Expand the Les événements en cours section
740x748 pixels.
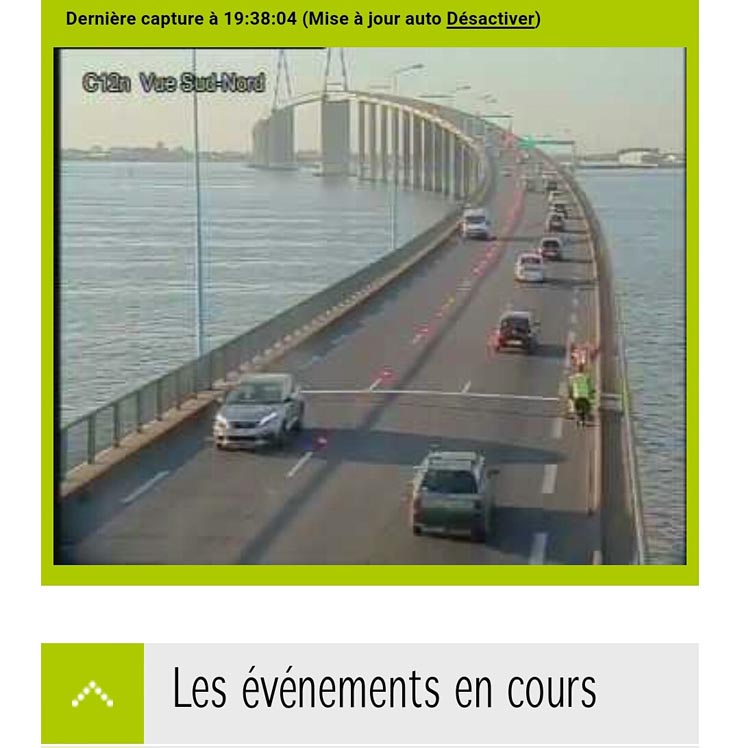pos(92,693)
